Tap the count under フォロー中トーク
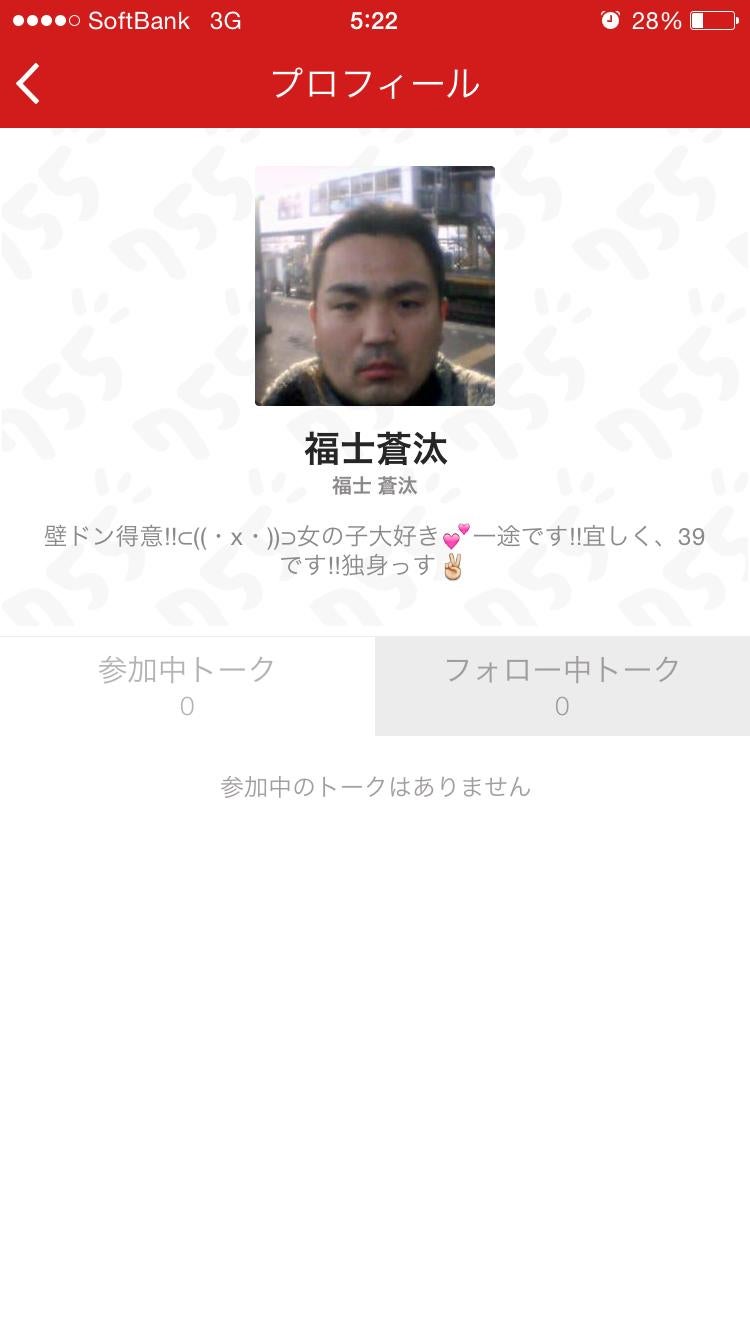 [x=562, y=706]
